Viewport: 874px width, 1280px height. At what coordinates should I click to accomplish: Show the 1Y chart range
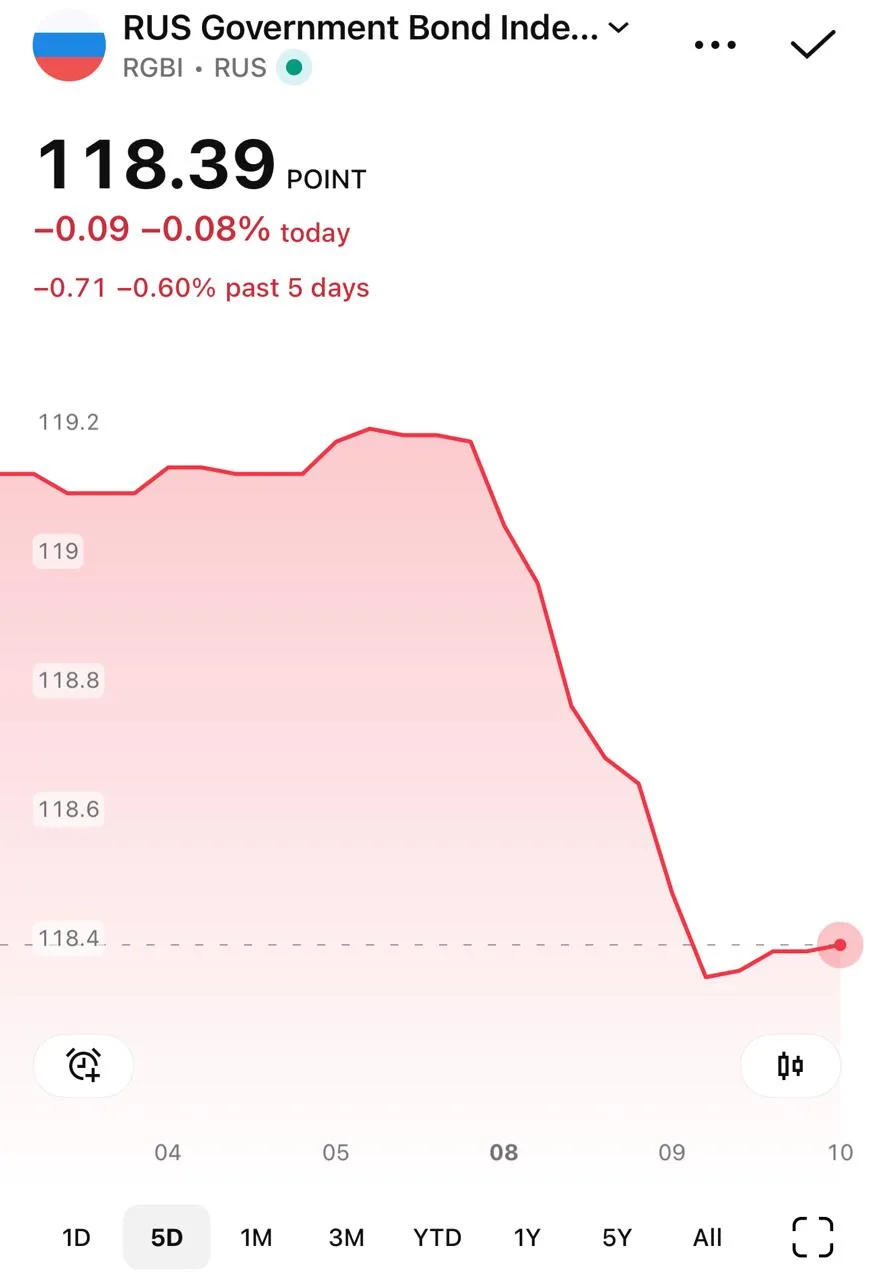[527, 1237]
